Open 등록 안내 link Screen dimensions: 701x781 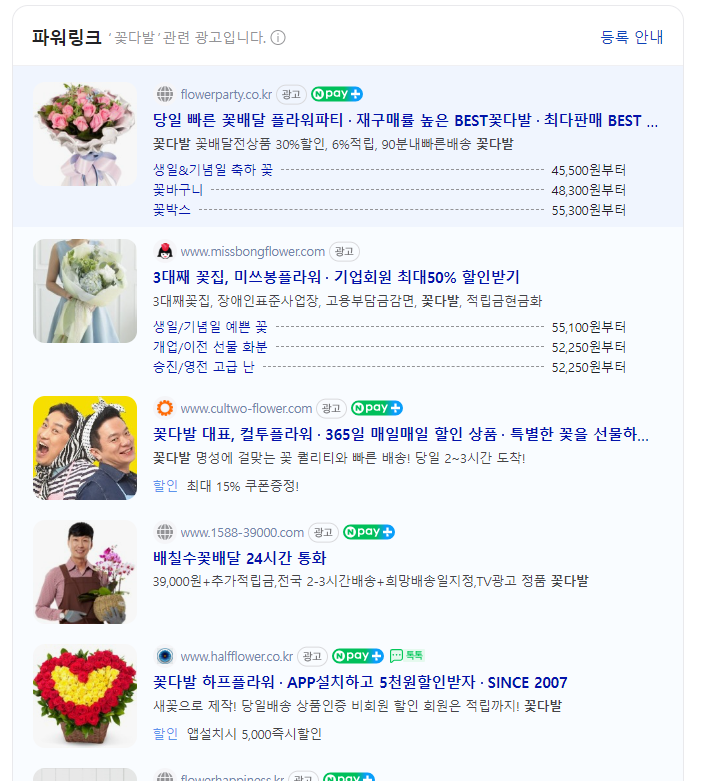click(x=631, y=37)
